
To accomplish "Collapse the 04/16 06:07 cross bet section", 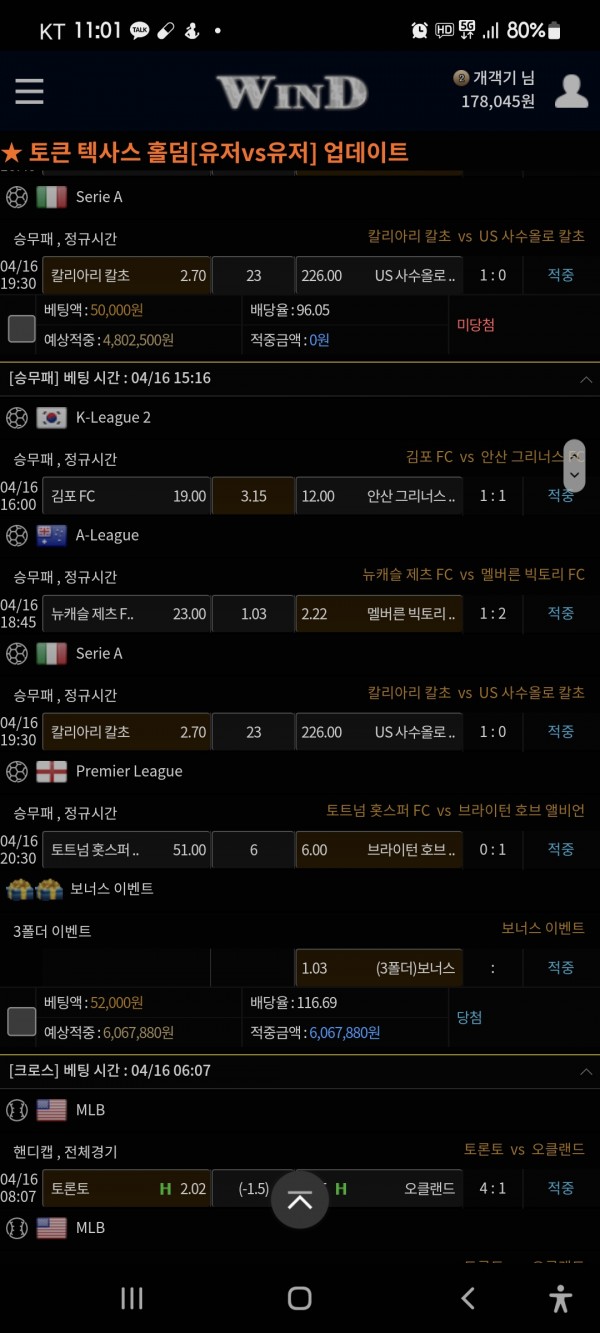I will 585,1071.
